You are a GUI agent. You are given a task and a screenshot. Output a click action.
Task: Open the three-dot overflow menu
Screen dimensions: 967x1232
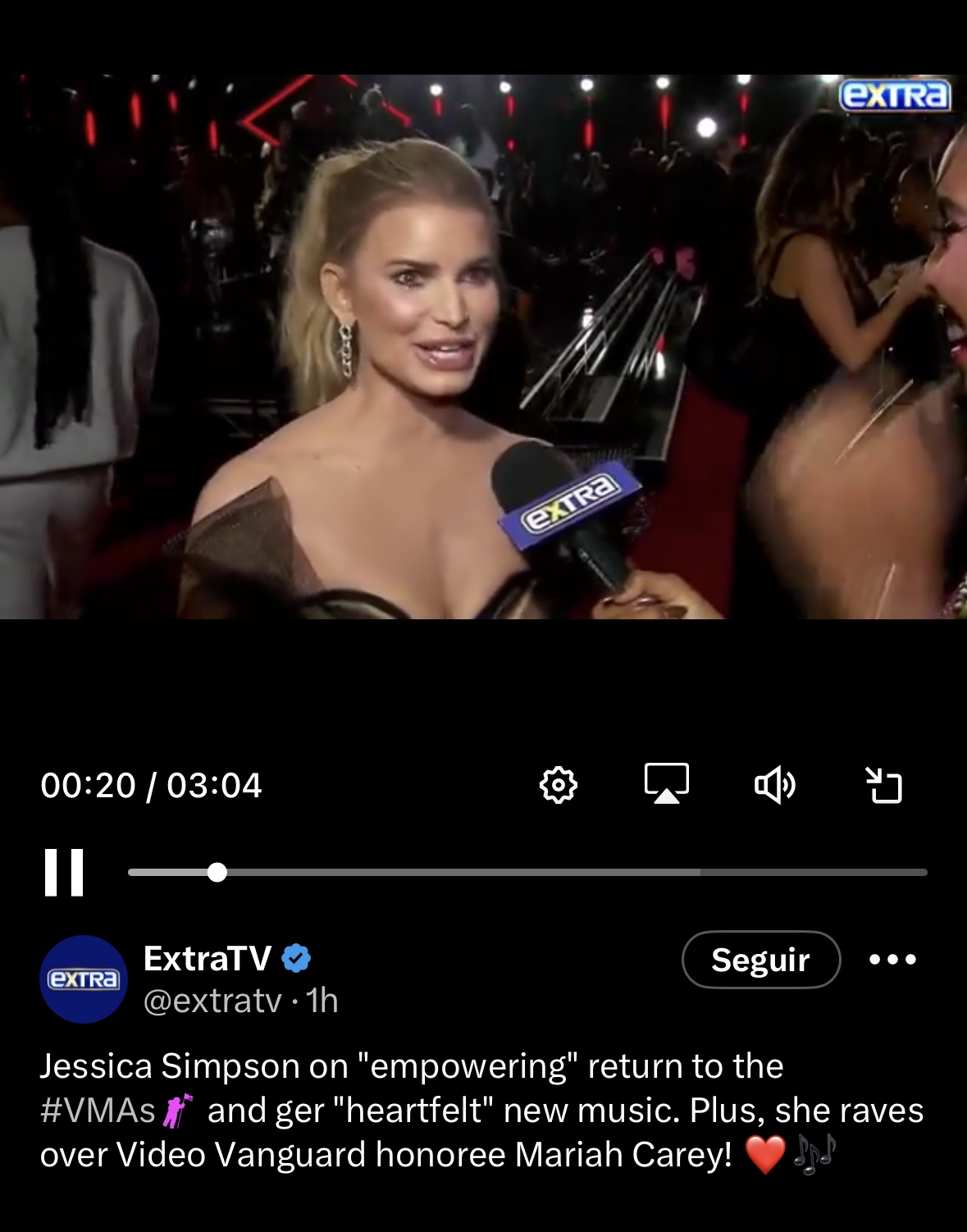[892, 960]
